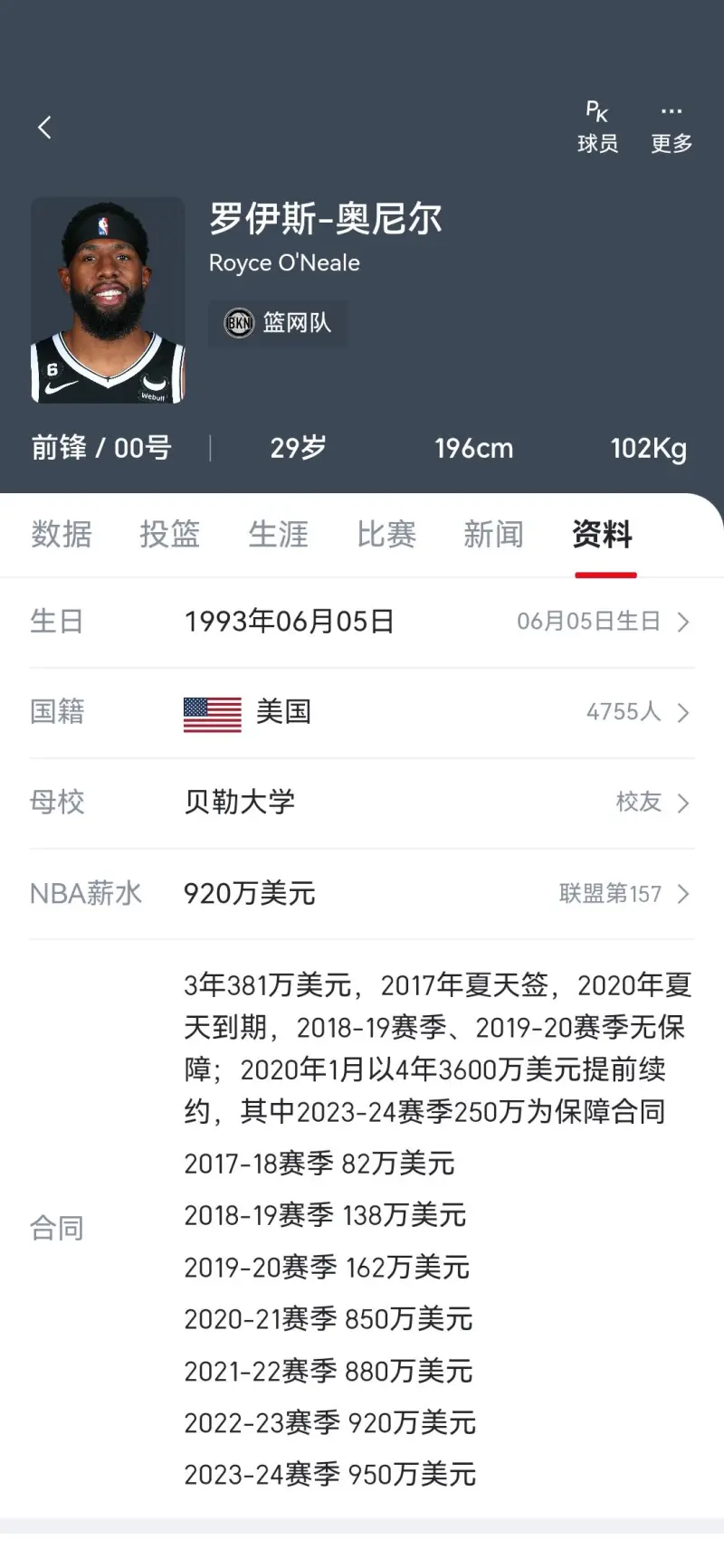The width and height of the screenshot is (724, 1568).
Task: Switch to the 投篮 tab
Action: 170,535
